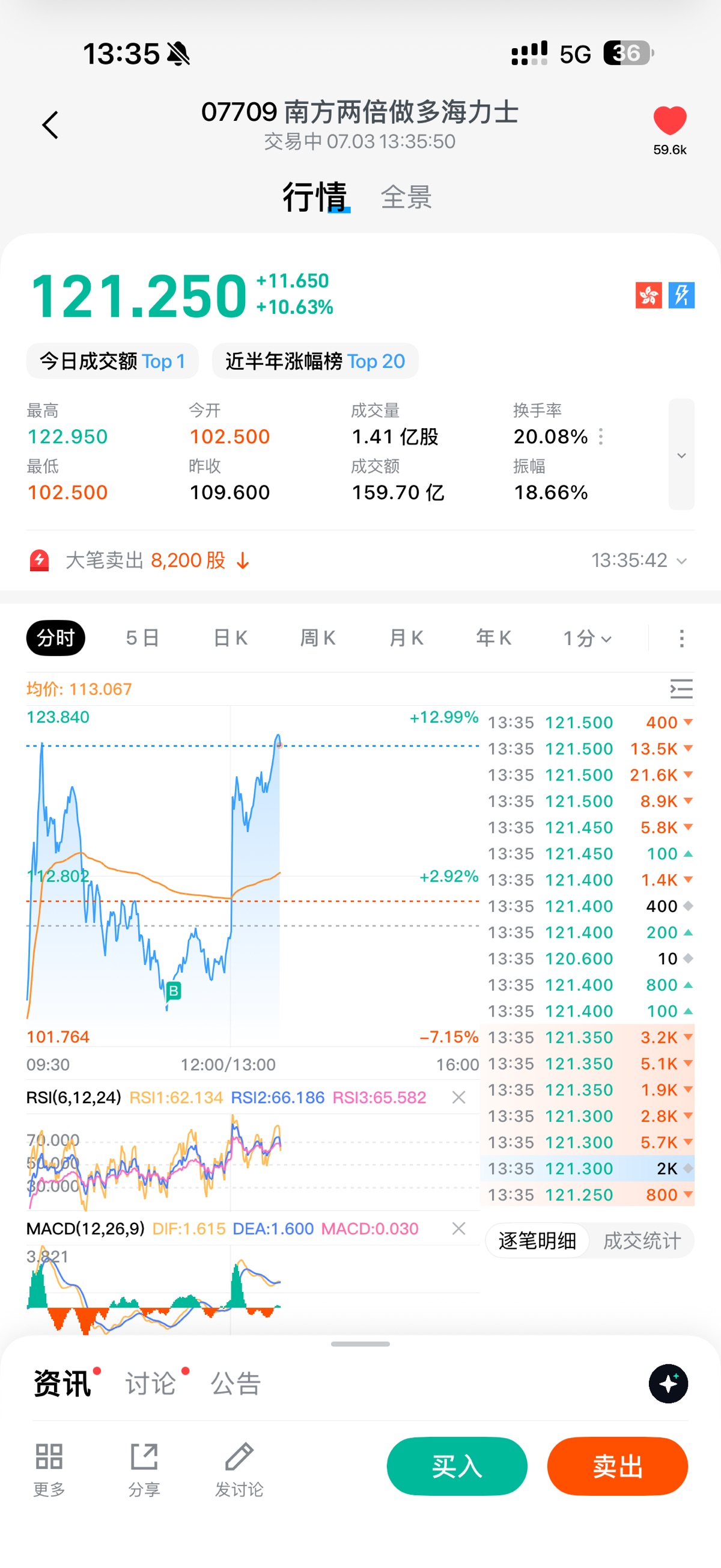The image size is (721, 1568).
Task: Switch to 成交统计 view
Action: click(642, 1240)
